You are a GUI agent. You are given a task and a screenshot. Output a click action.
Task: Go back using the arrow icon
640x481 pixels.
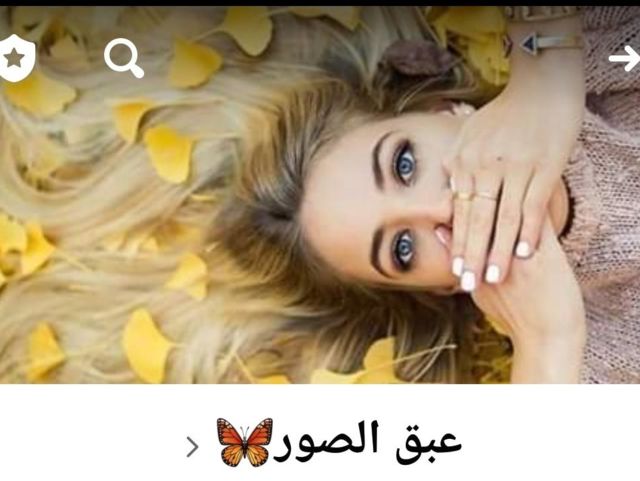[x=623, y=59]
